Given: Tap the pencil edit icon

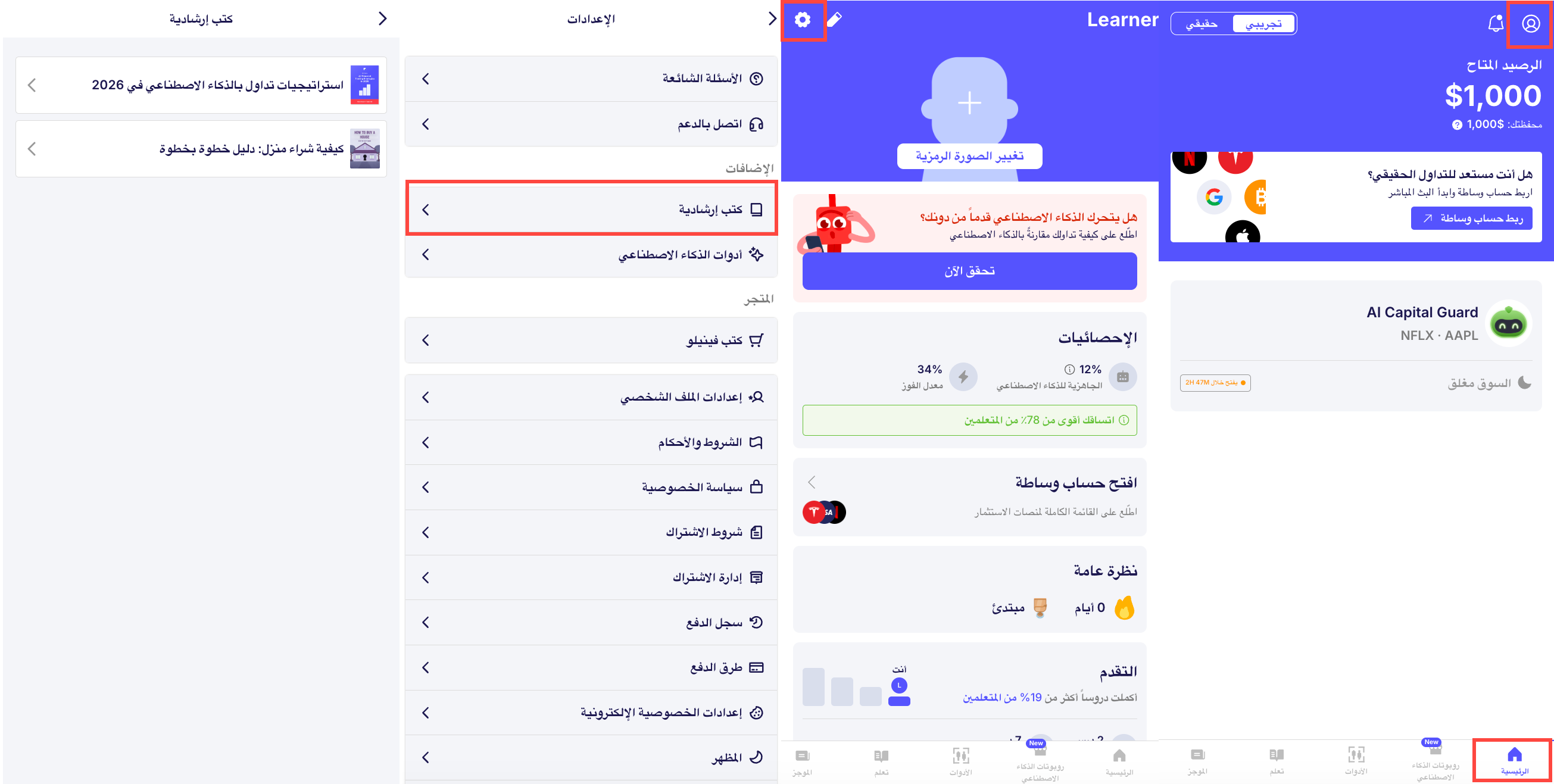Looking at the screenshot, I should 834,20.
